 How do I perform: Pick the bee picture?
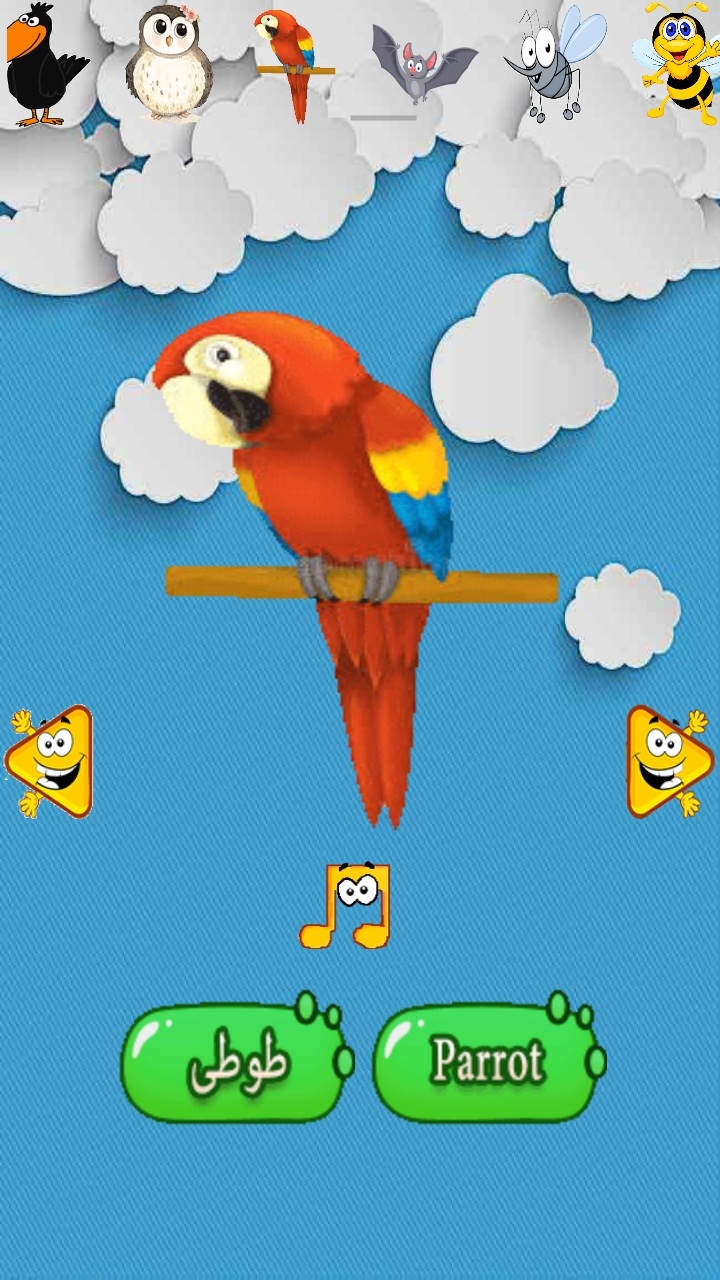pyautogui.click(x=680, y=62)
